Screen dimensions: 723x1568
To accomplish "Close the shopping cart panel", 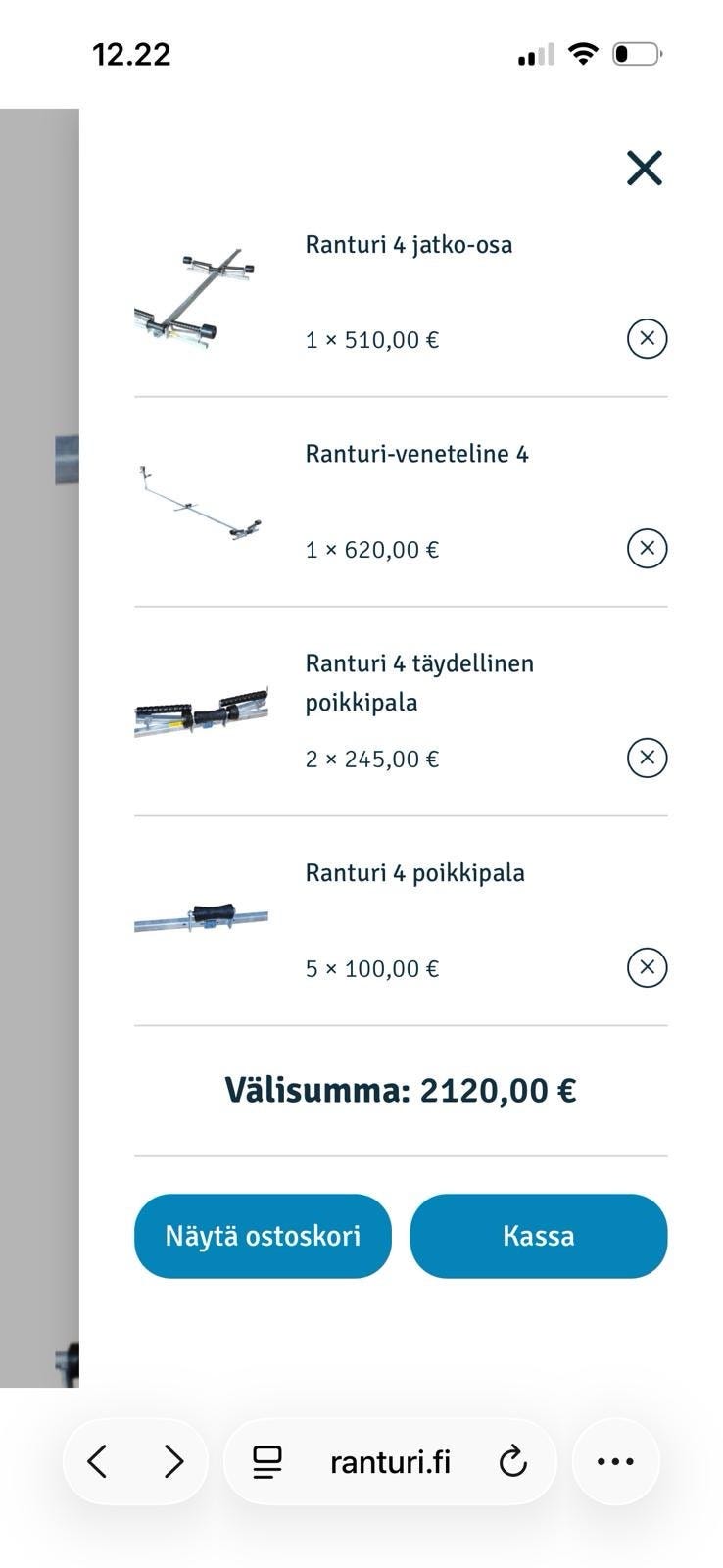I will 645,168.
